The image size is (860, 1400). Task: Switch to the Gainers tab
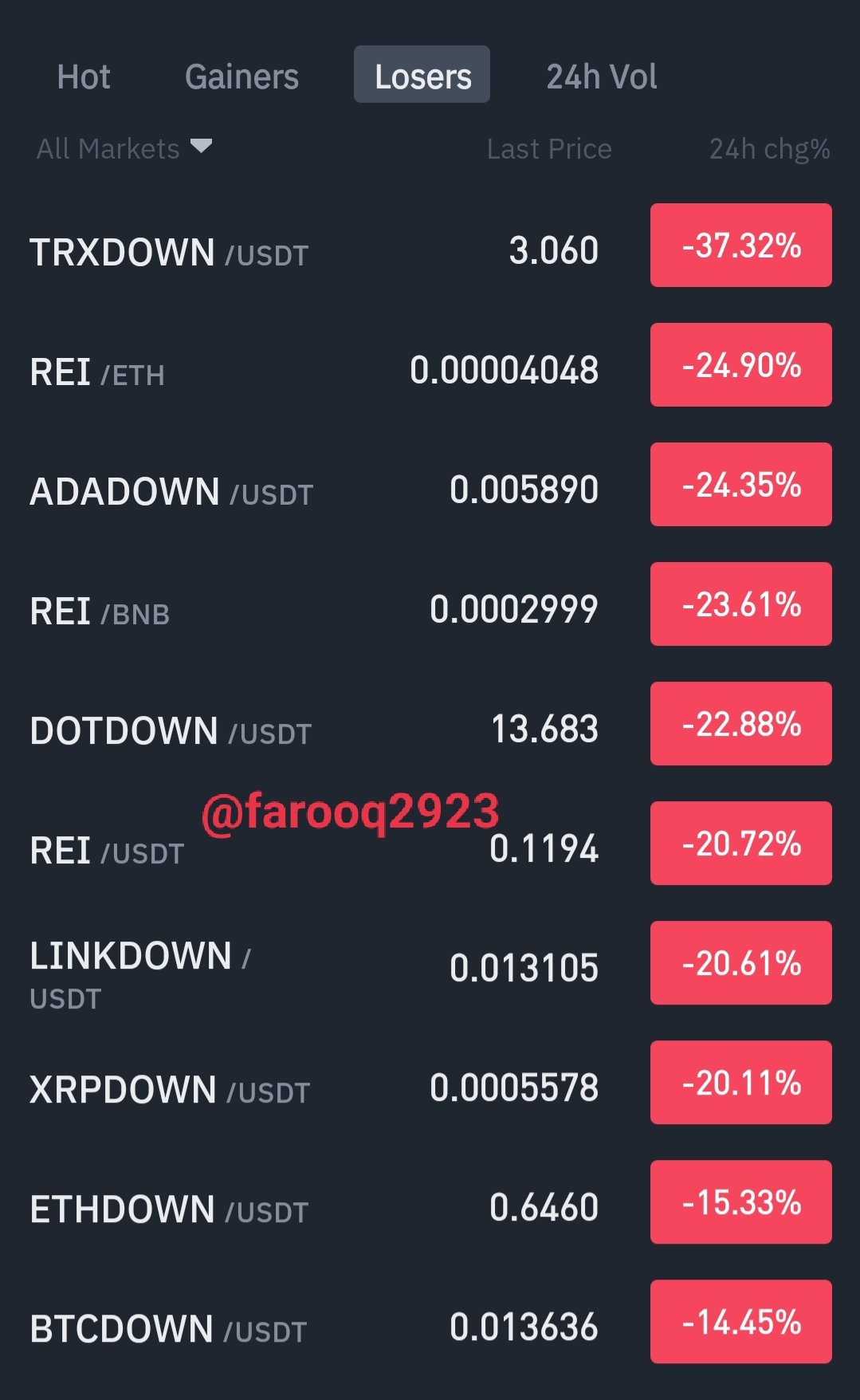[x=242, y=77]
